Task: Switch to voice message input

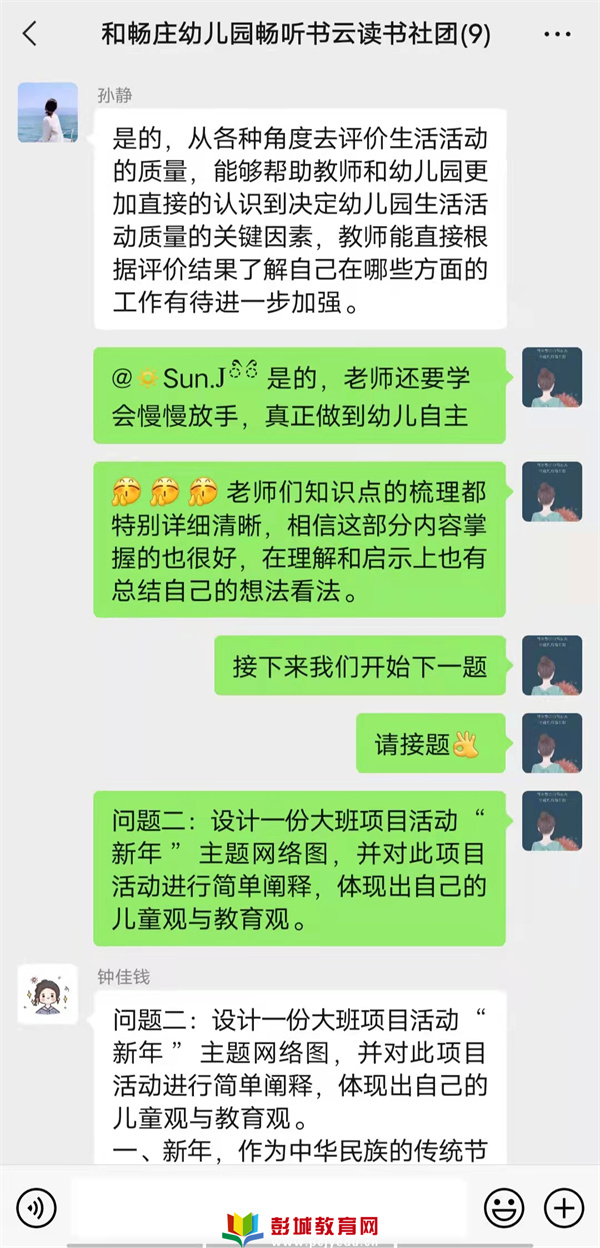Action: coord(37,1208)
